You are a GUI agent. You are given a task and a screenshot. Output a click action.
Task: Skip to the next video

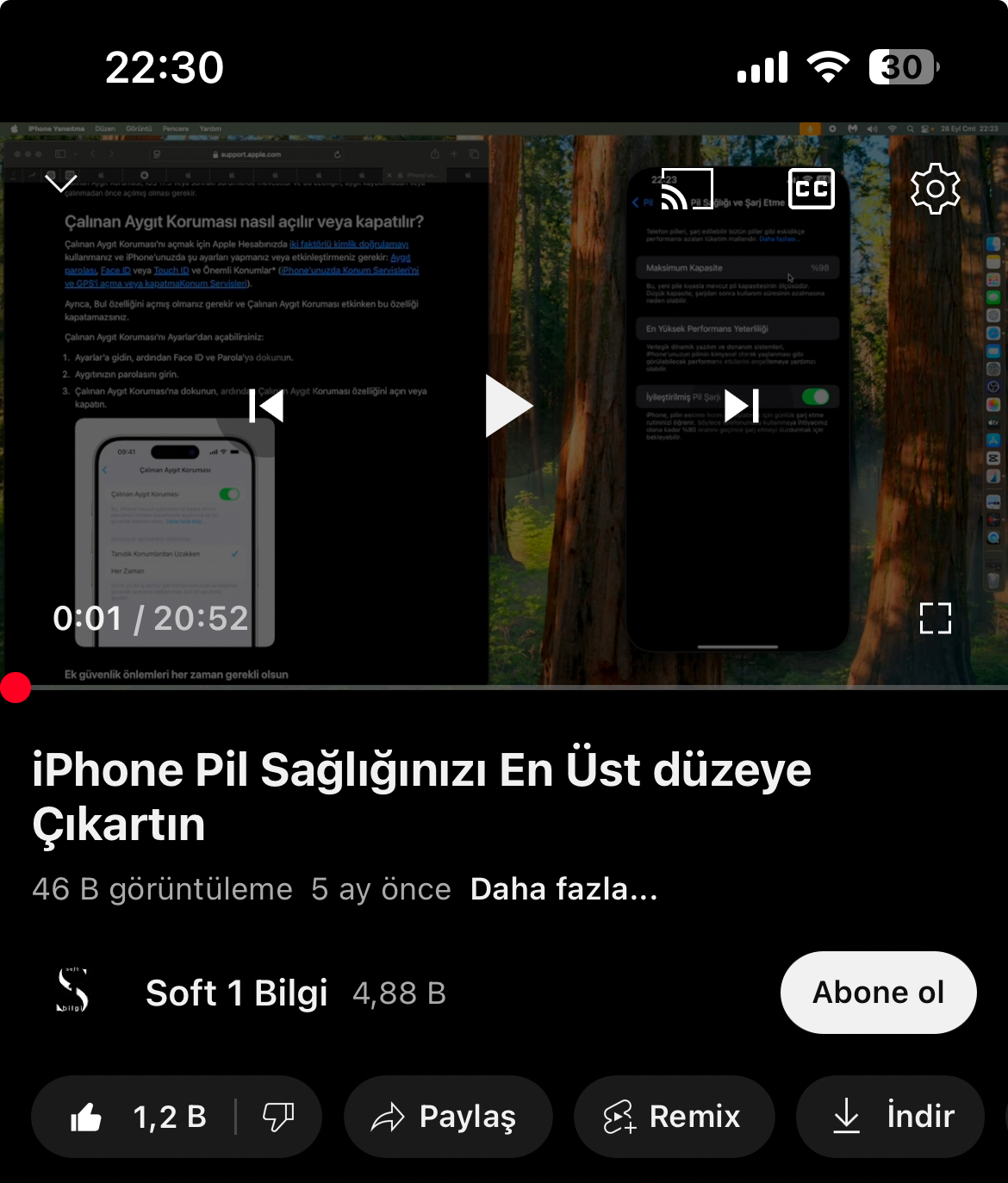coord(742,406)
